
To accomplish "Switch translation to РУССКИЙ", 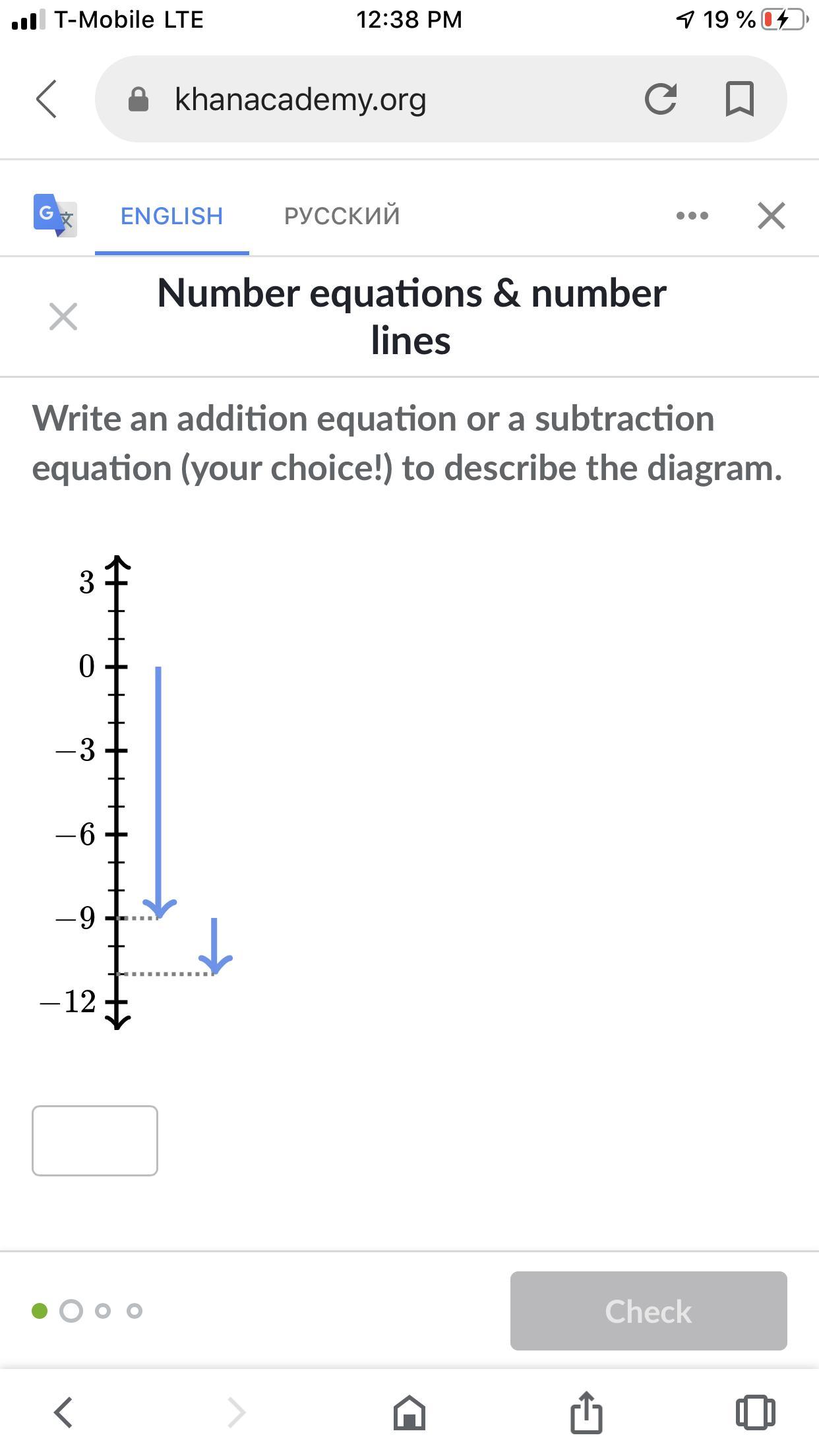I will click(342, 216).
